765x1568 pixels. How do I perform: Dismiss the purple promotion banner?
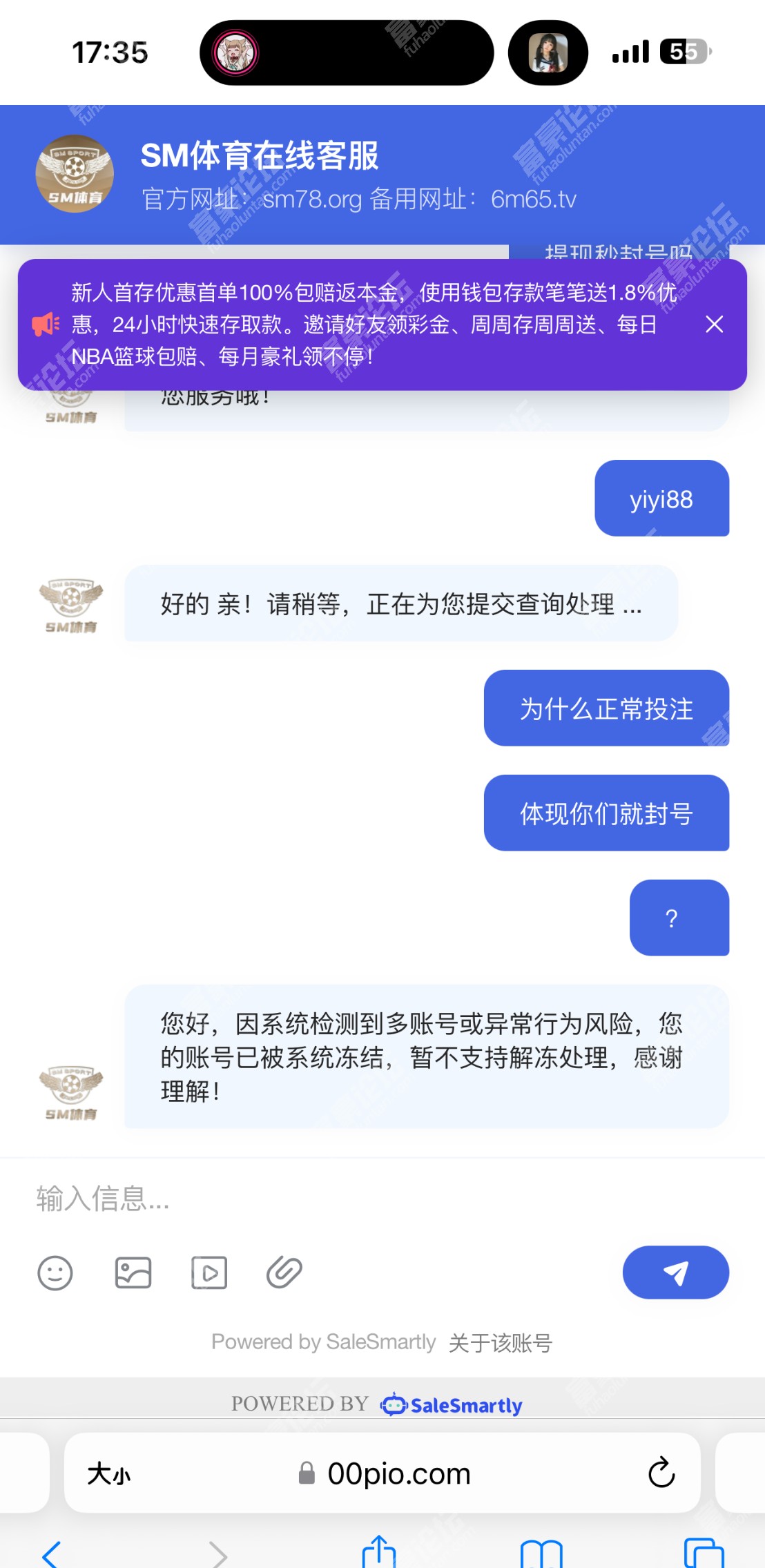pyautogui.click(x=714, y=324)
